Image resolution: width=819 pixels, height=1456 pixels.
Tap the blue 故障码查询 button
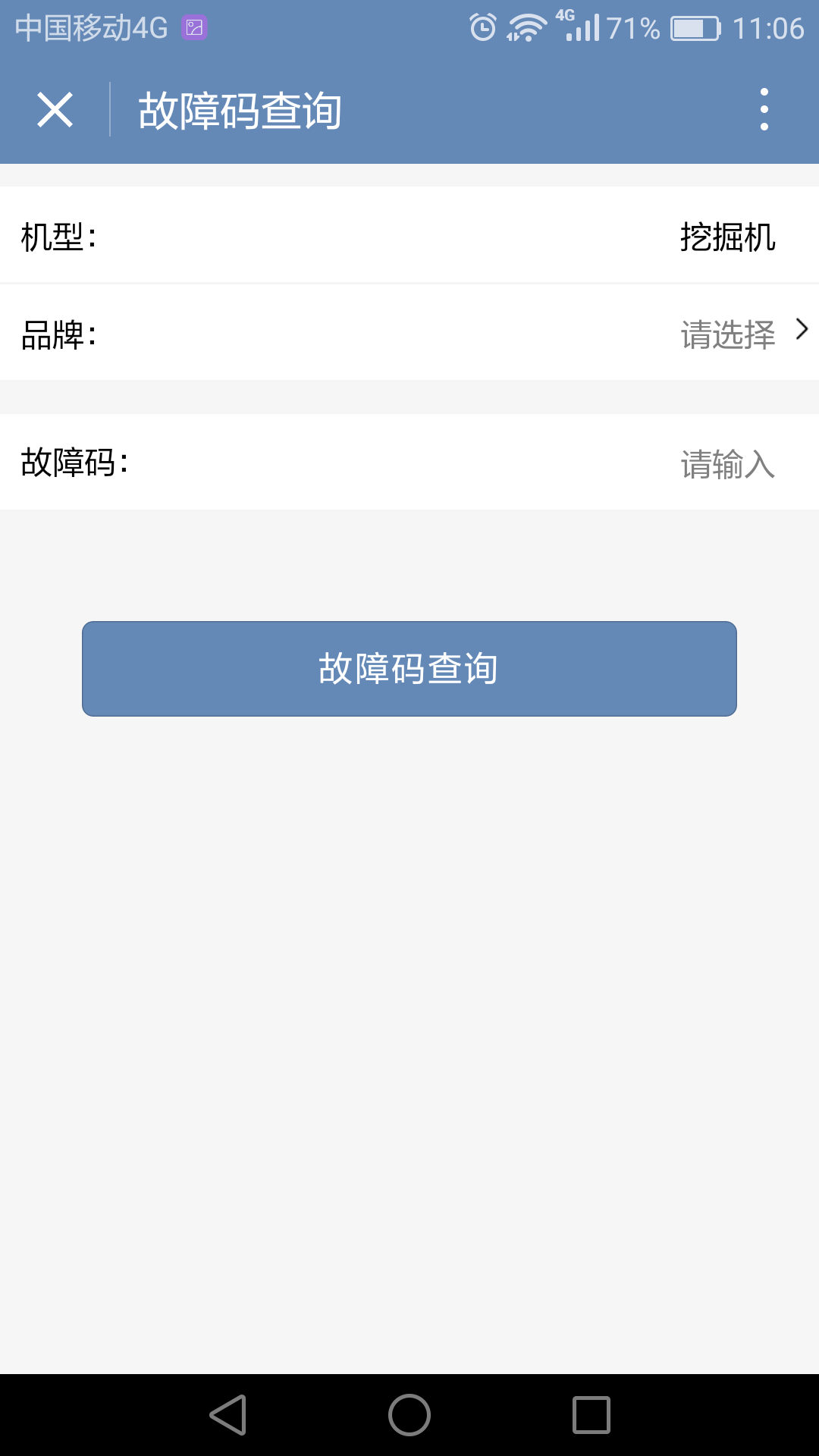pos(409,669)
